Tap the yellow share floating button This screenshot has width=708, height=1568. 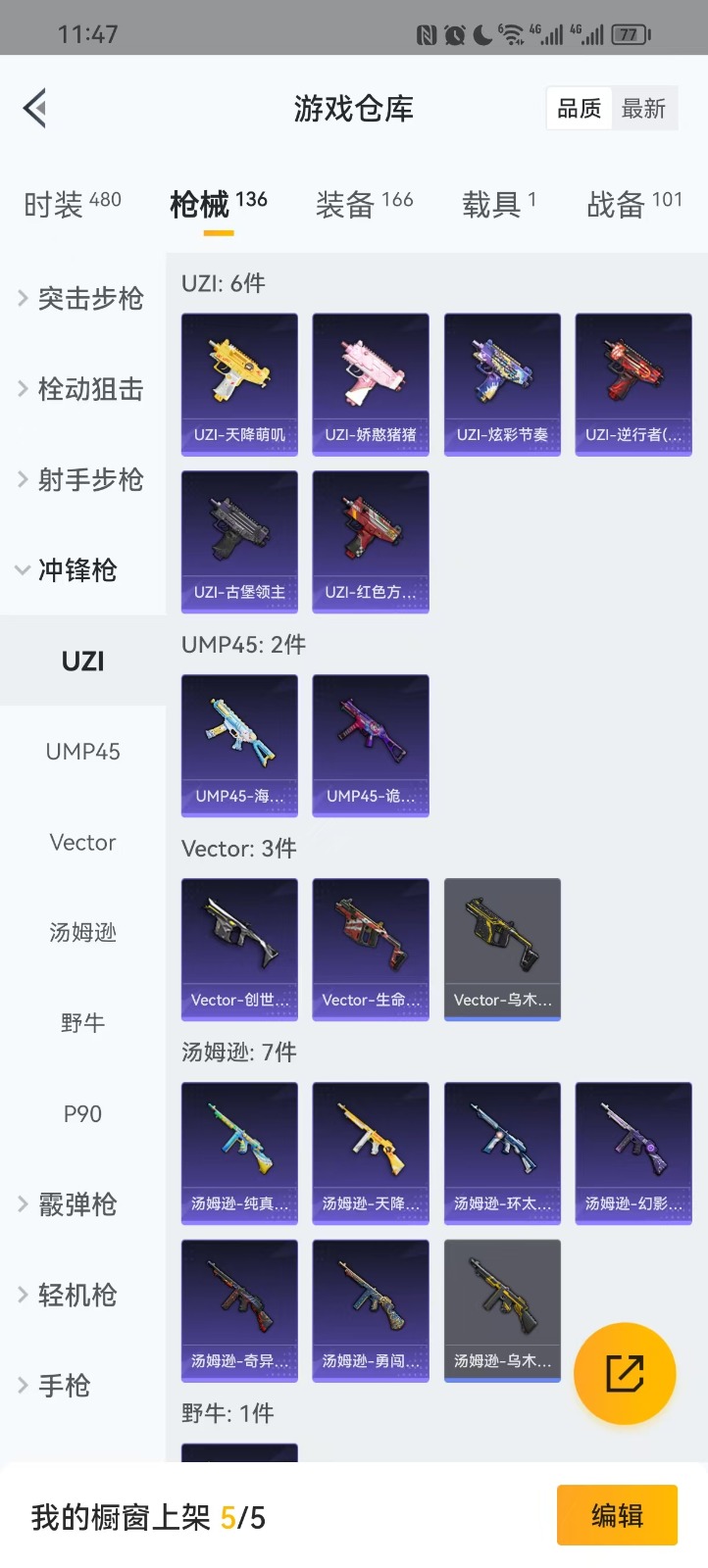point(625,1373)
